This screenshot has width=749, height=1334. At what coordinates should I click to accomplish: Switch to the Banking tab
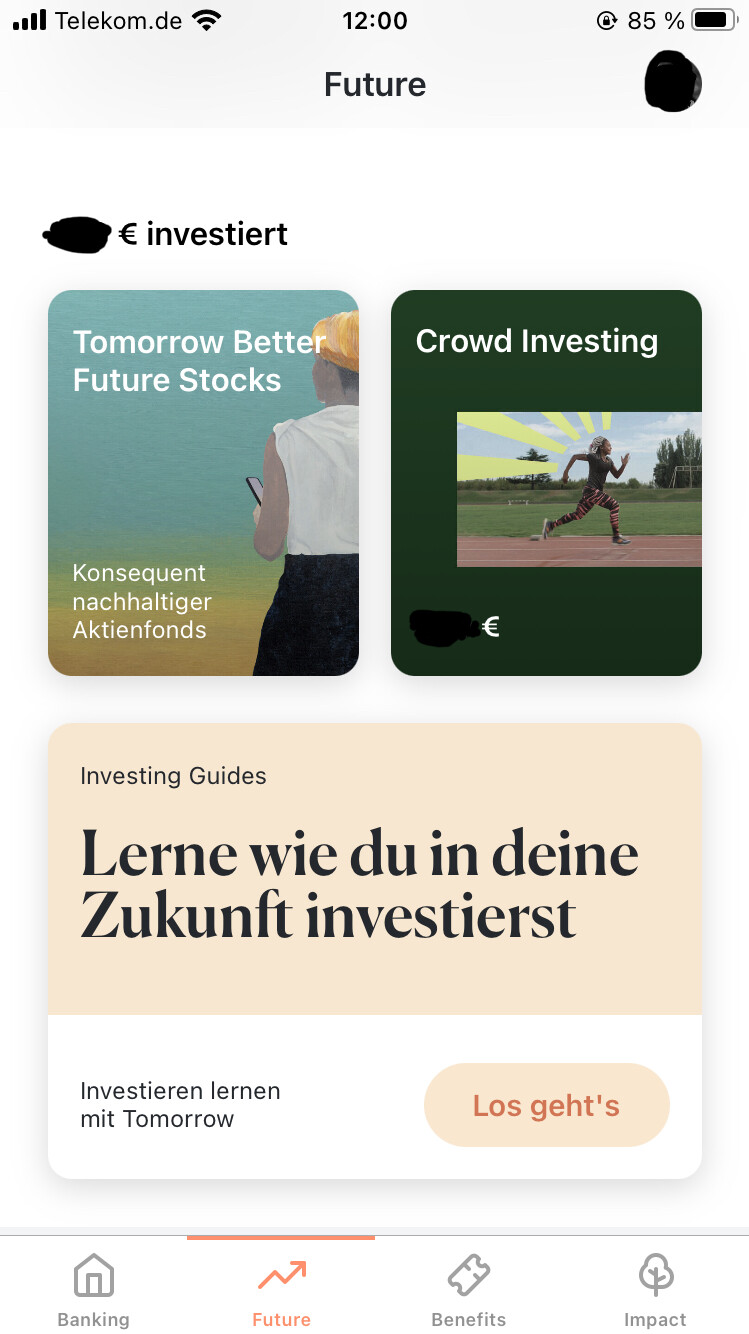coord(94,1289)
